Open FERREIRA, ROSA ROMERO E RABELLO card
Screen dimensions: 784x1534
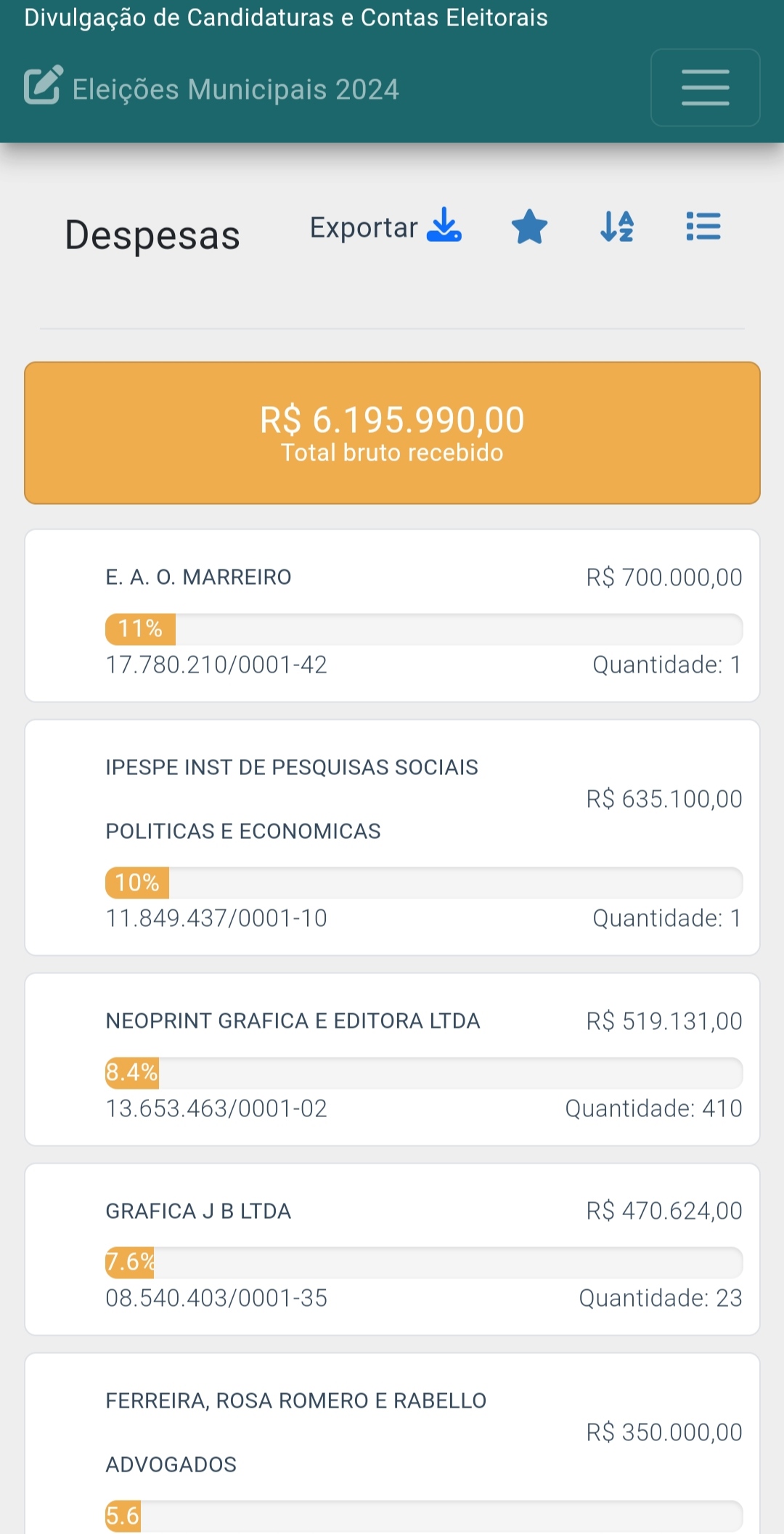(x=392, y=1444)
